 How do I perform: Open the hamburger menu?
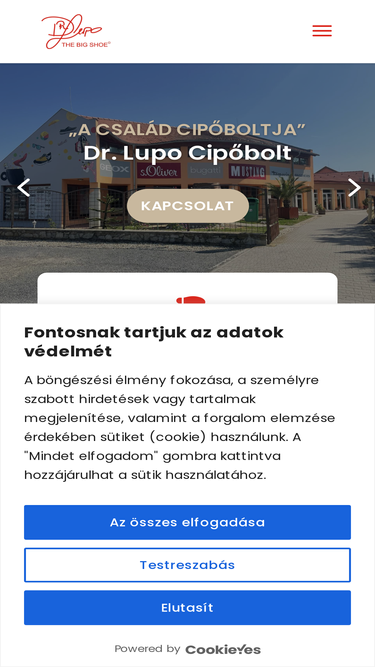(322, 31)
